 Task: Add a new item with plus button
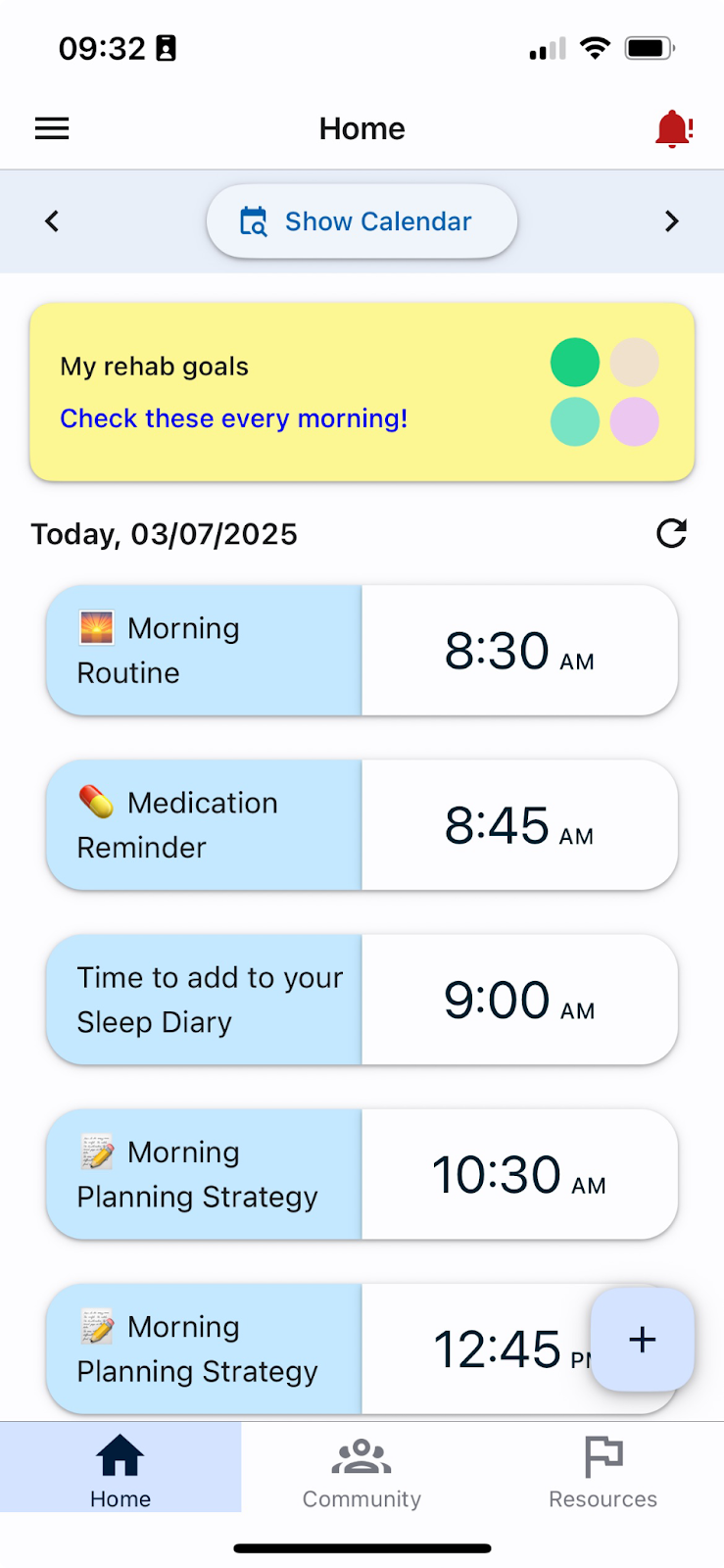point(643,1340)
